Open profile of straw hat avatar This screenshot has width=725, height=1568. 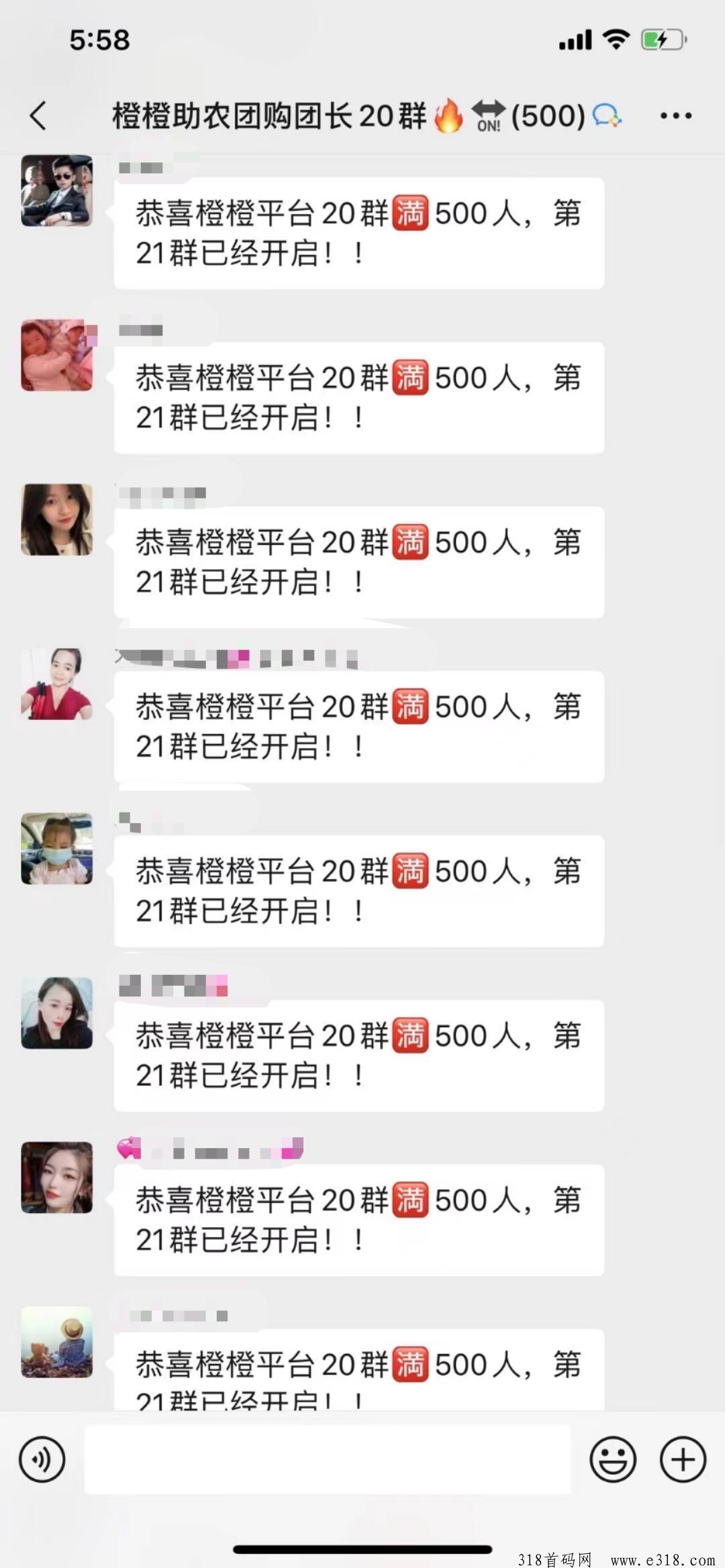point(56,1341)
